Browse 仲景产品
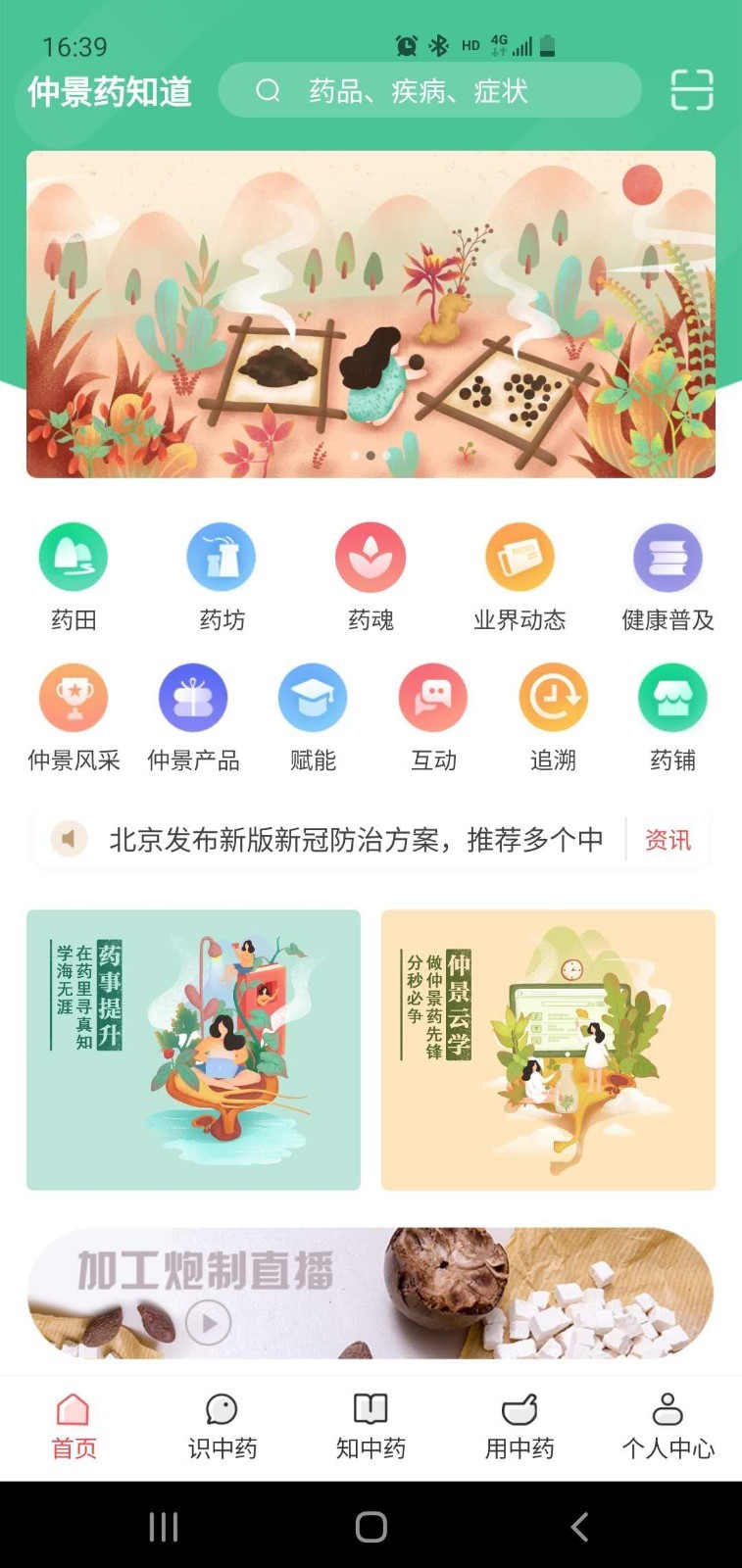Viewport: 742px width, 1568px height. 193,718
